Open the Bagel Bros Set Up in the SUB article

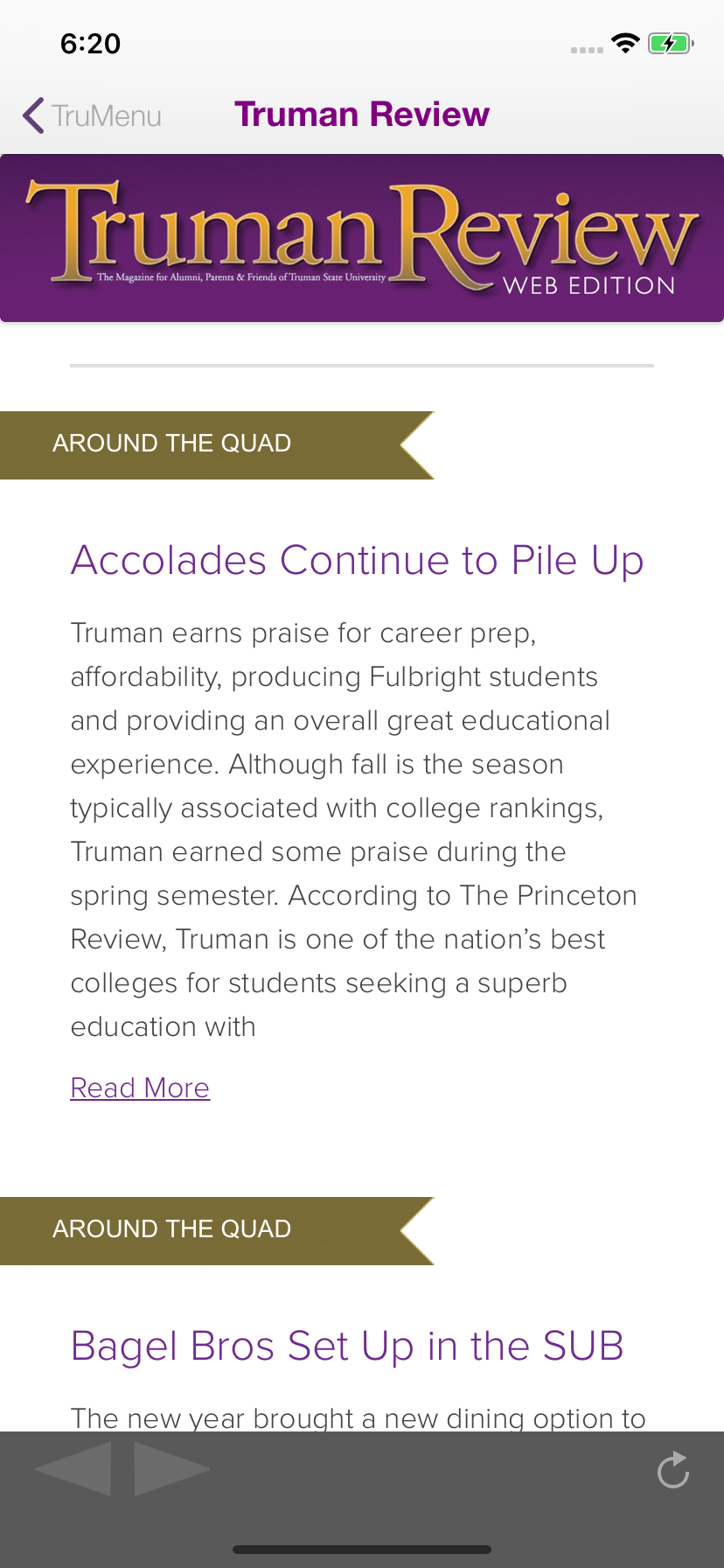pyautogui.click(x=347, y=1346)
